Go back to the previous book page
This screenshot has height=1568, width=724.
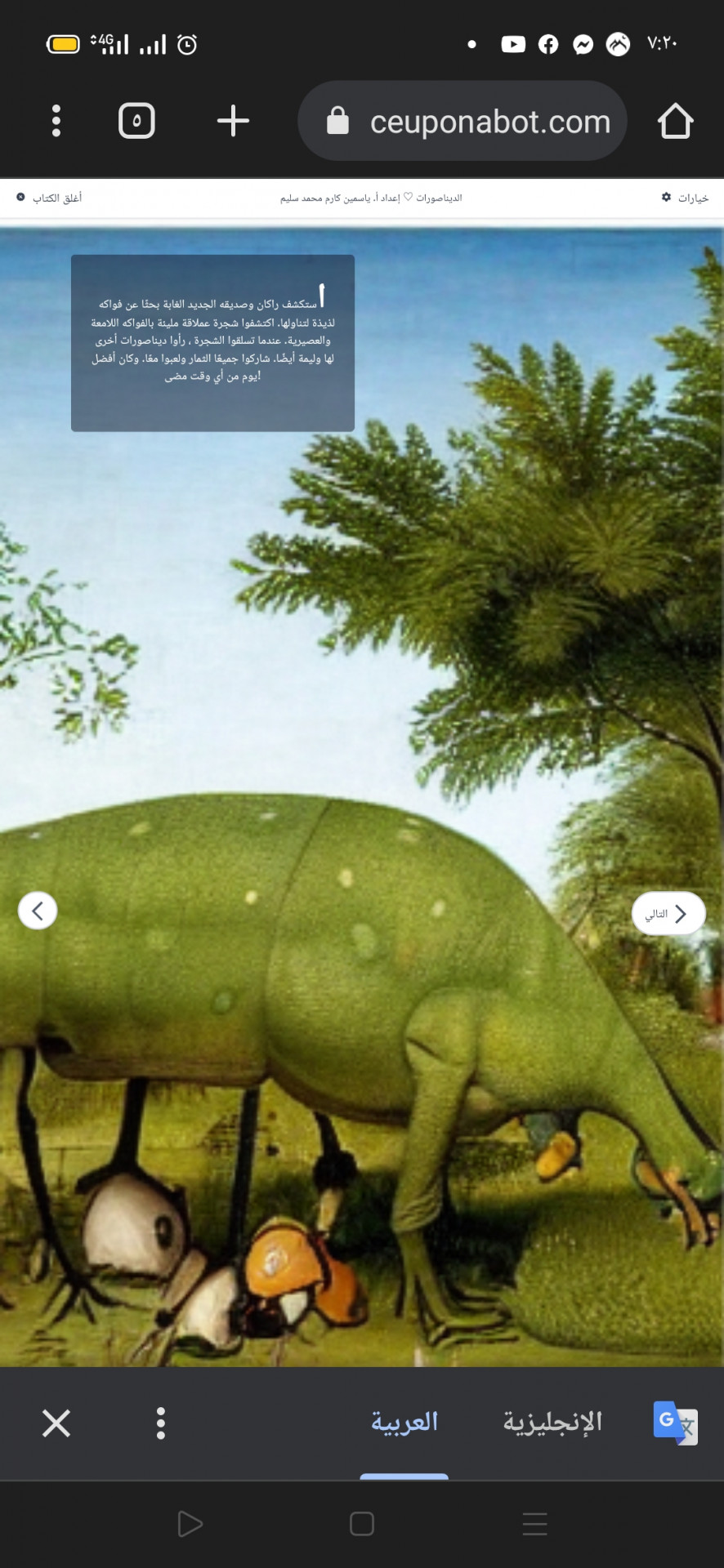tap(38, 910)
